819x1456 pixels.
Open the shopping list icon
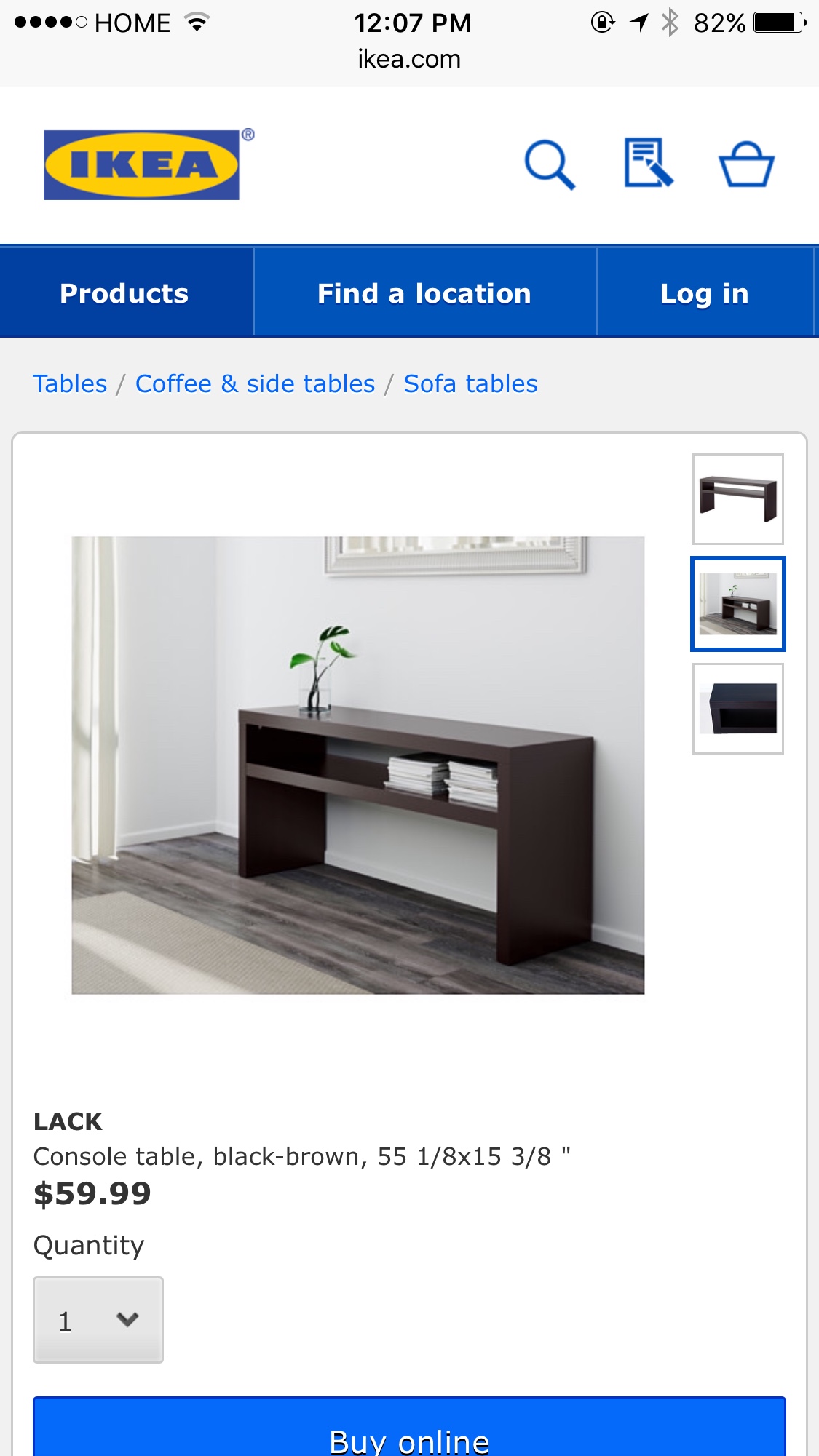point(648,163)
